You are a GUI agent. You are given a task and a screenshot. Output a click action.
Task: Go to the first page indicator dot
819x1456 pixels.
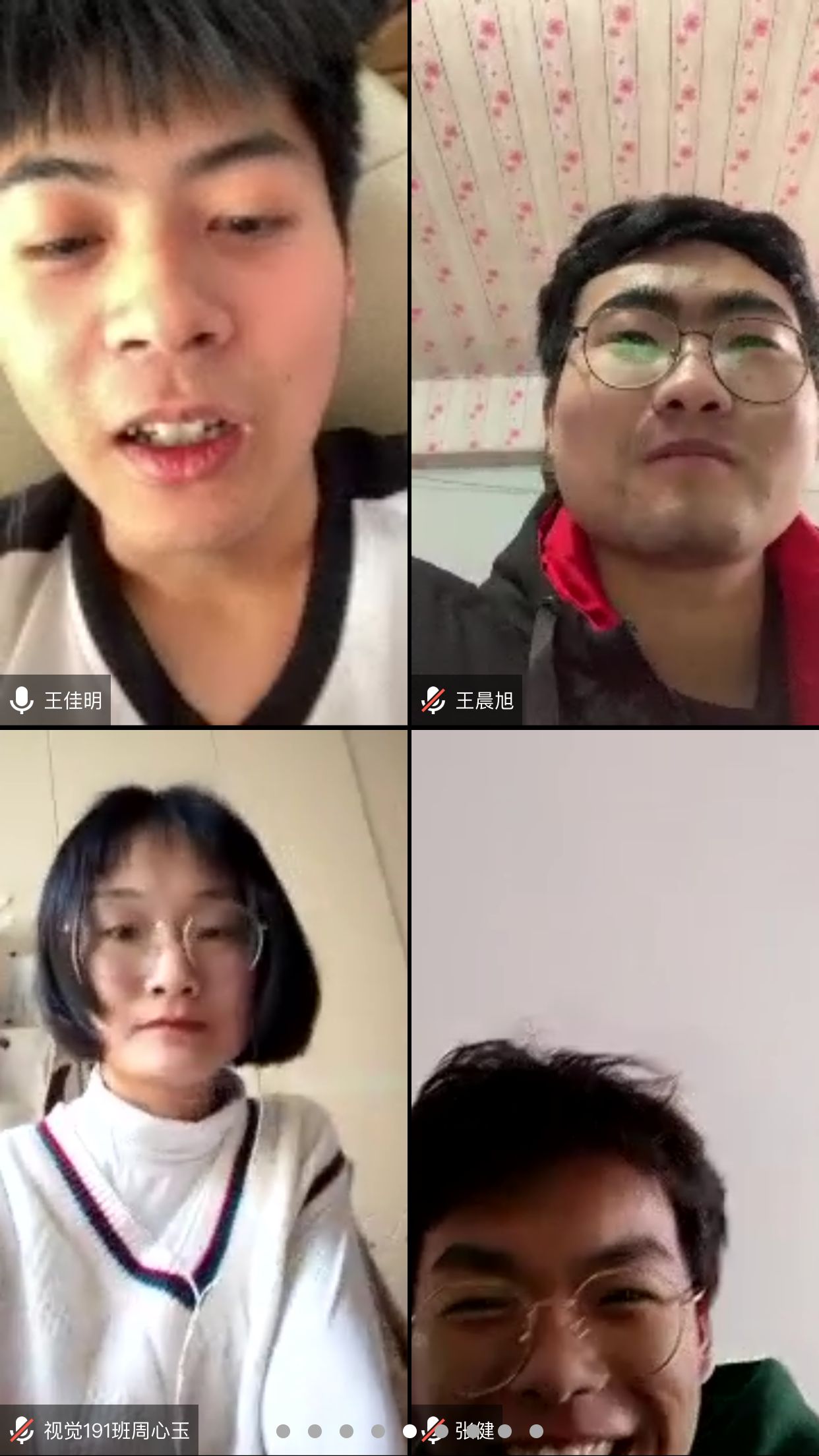pyautogui.click(x=284, y=1431)
